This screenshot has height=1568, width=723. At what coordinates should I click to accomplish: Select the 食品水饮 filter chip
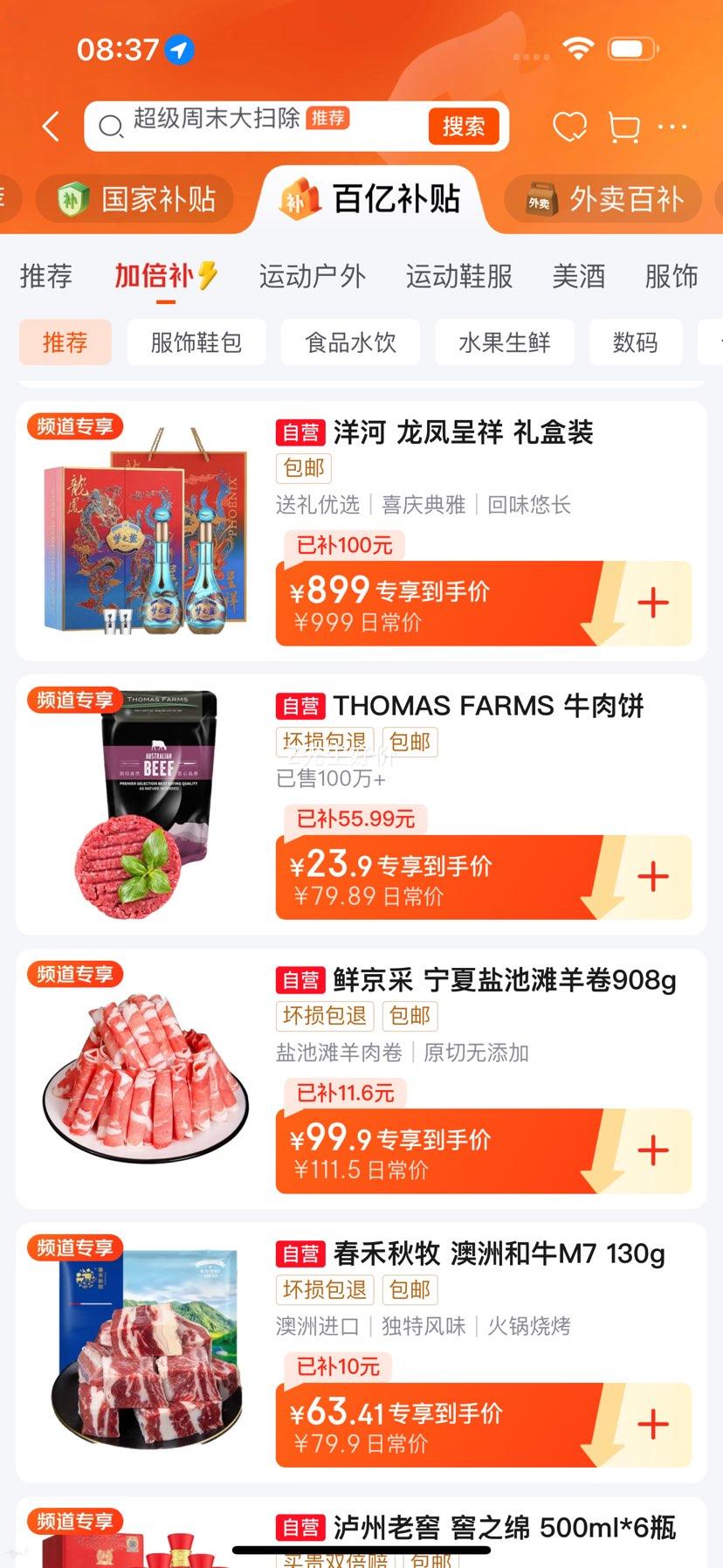tap(349, 342)
